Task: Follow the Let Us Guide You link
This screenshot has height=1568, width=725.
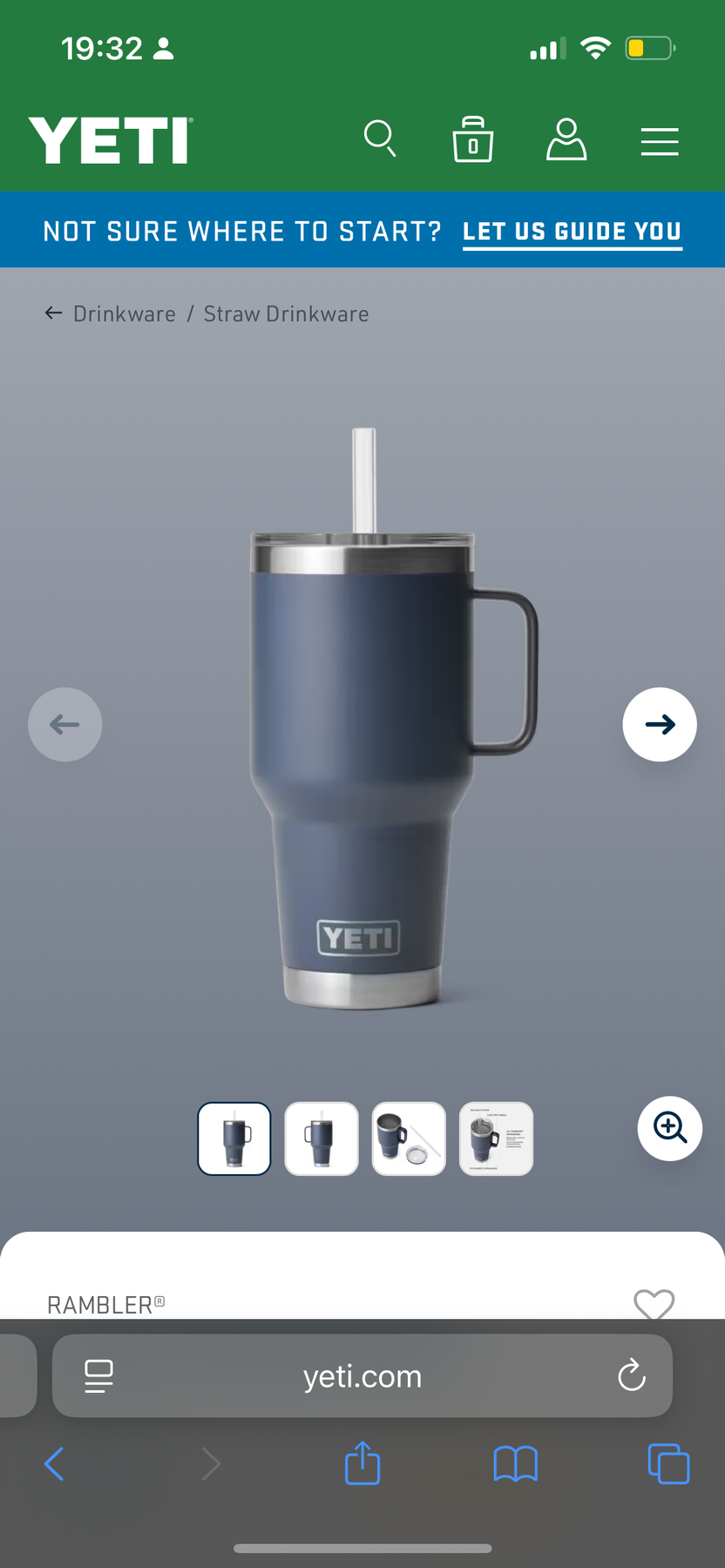Action: tap(572, 232)
